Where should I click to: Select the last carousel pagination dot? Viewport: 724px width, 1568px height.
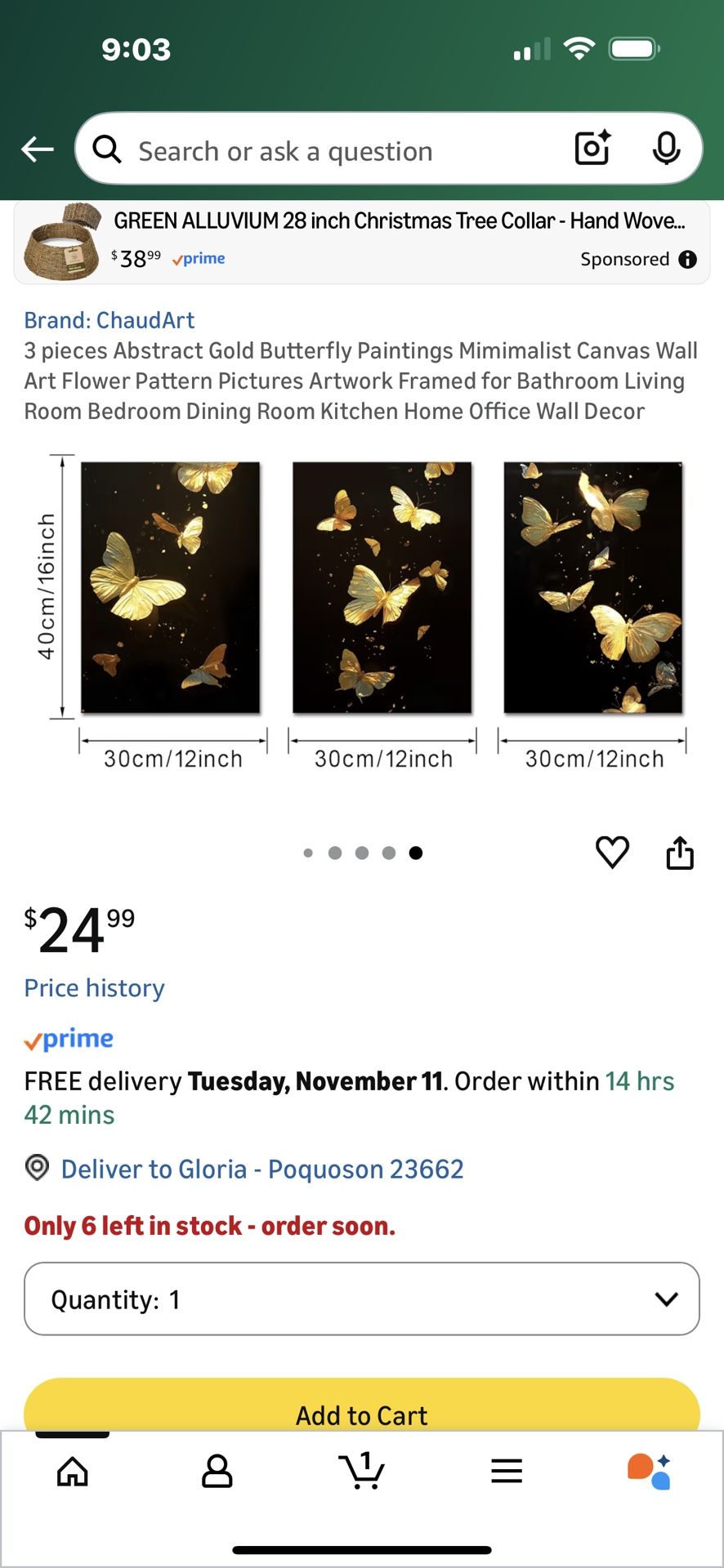pyautogui.click(x=415, y=853)
